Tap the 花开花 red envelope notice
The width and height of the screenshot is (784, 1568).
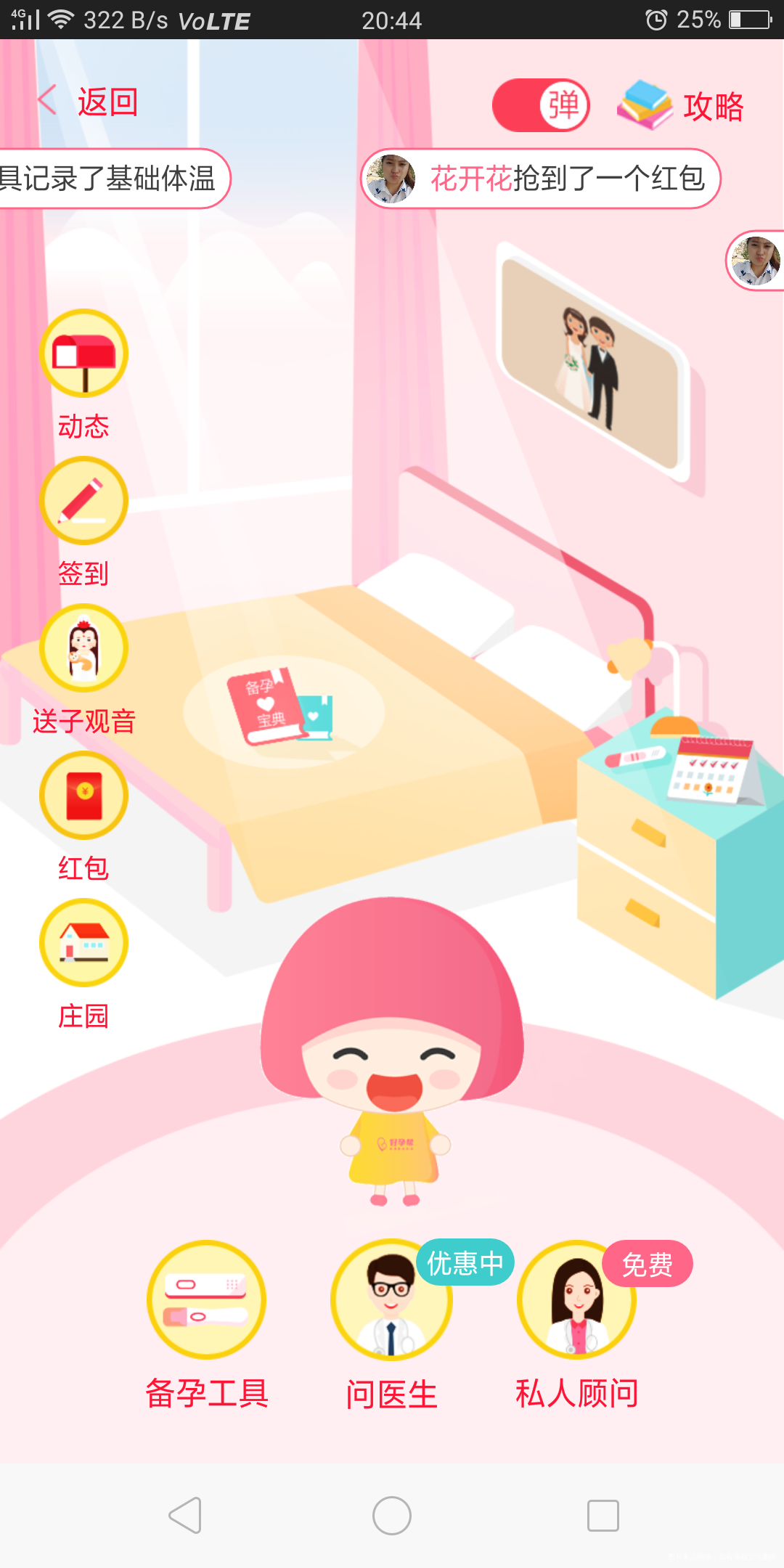point(541,179)
